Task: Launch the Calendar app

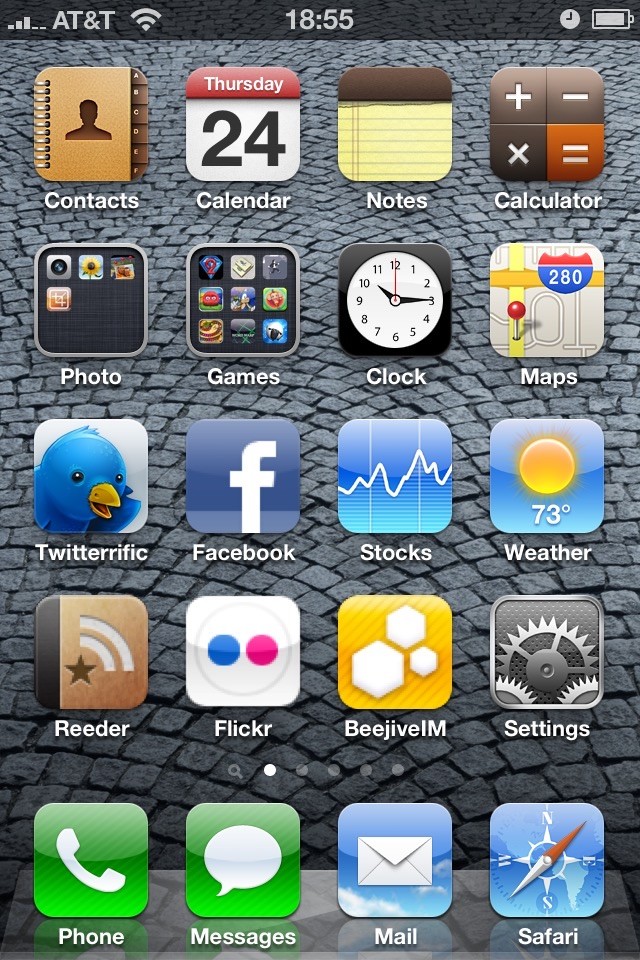Action: click(243, 124)
